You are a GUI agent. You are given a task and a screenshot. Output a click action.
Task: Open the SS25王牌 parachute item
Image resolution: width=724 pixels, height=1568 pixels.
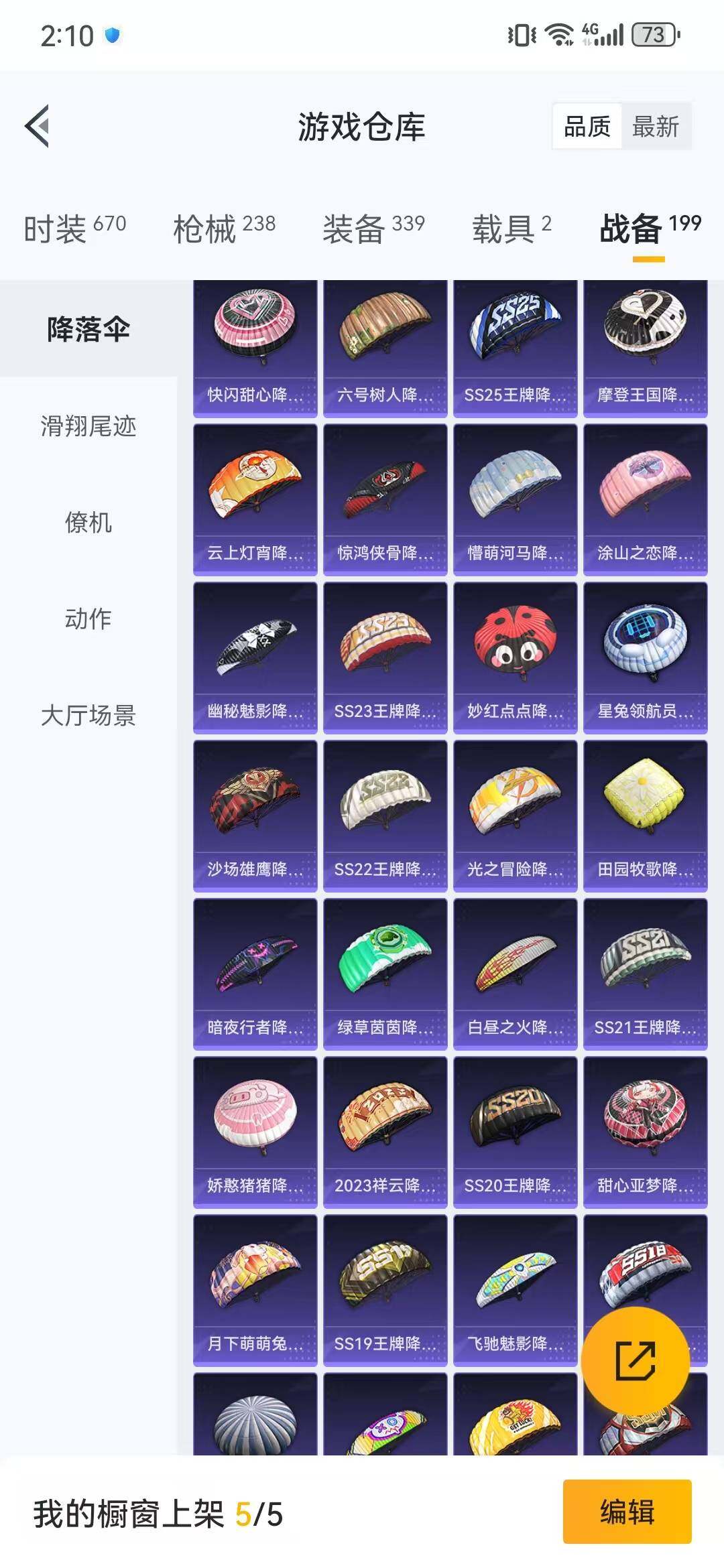515,348
